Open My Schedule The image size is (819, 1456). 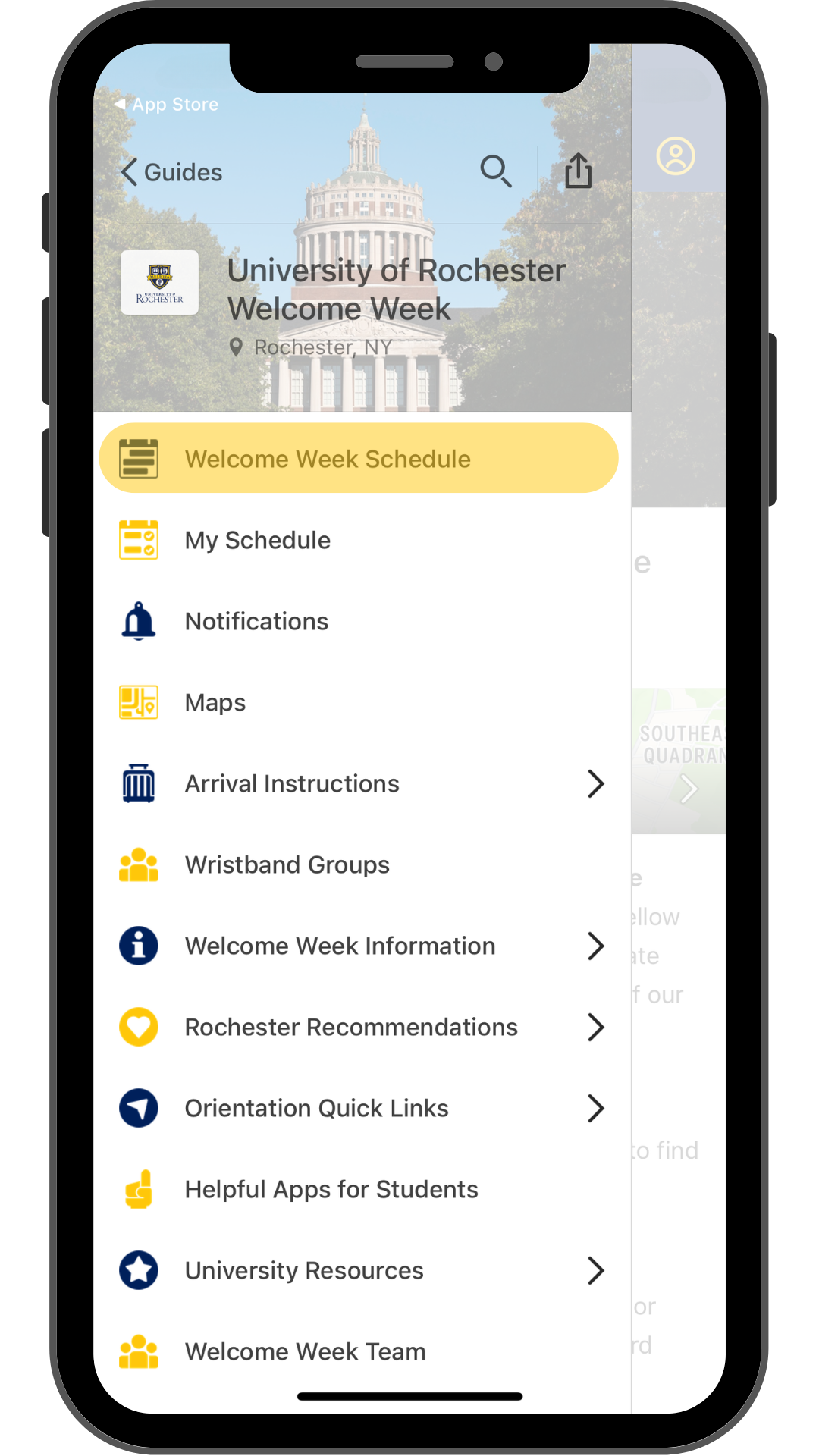pos(258,540)
